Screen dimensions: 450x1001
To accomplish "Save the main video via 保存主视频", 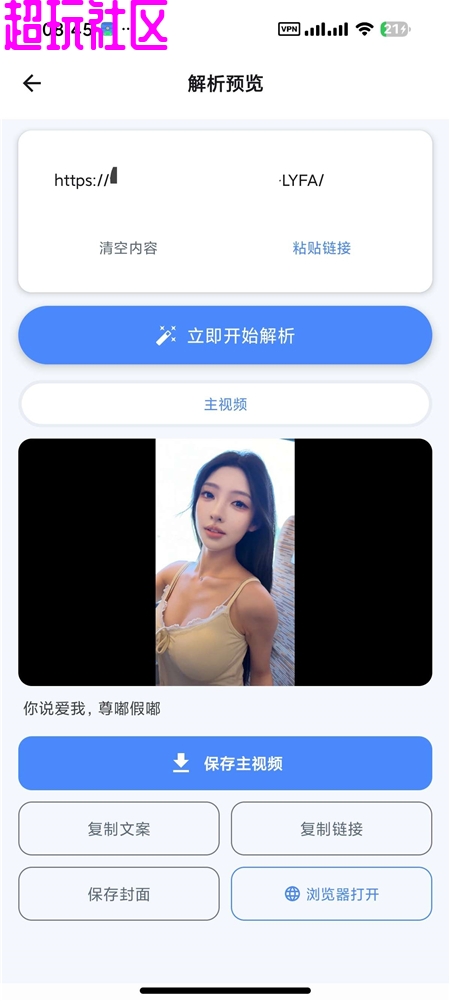I will click(225, 764).
